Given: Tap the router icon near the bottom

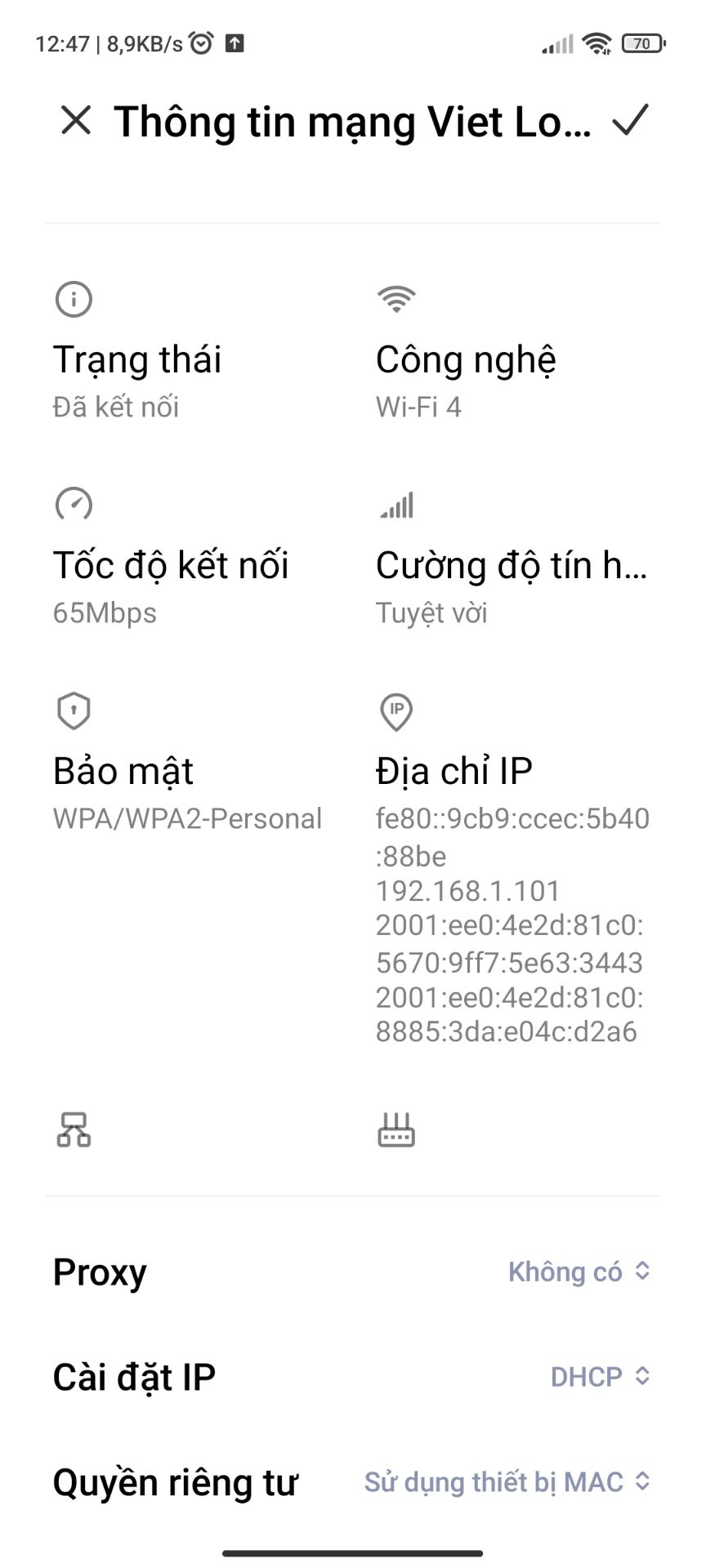Looking at the screenshot, I should pos(395,1130).
